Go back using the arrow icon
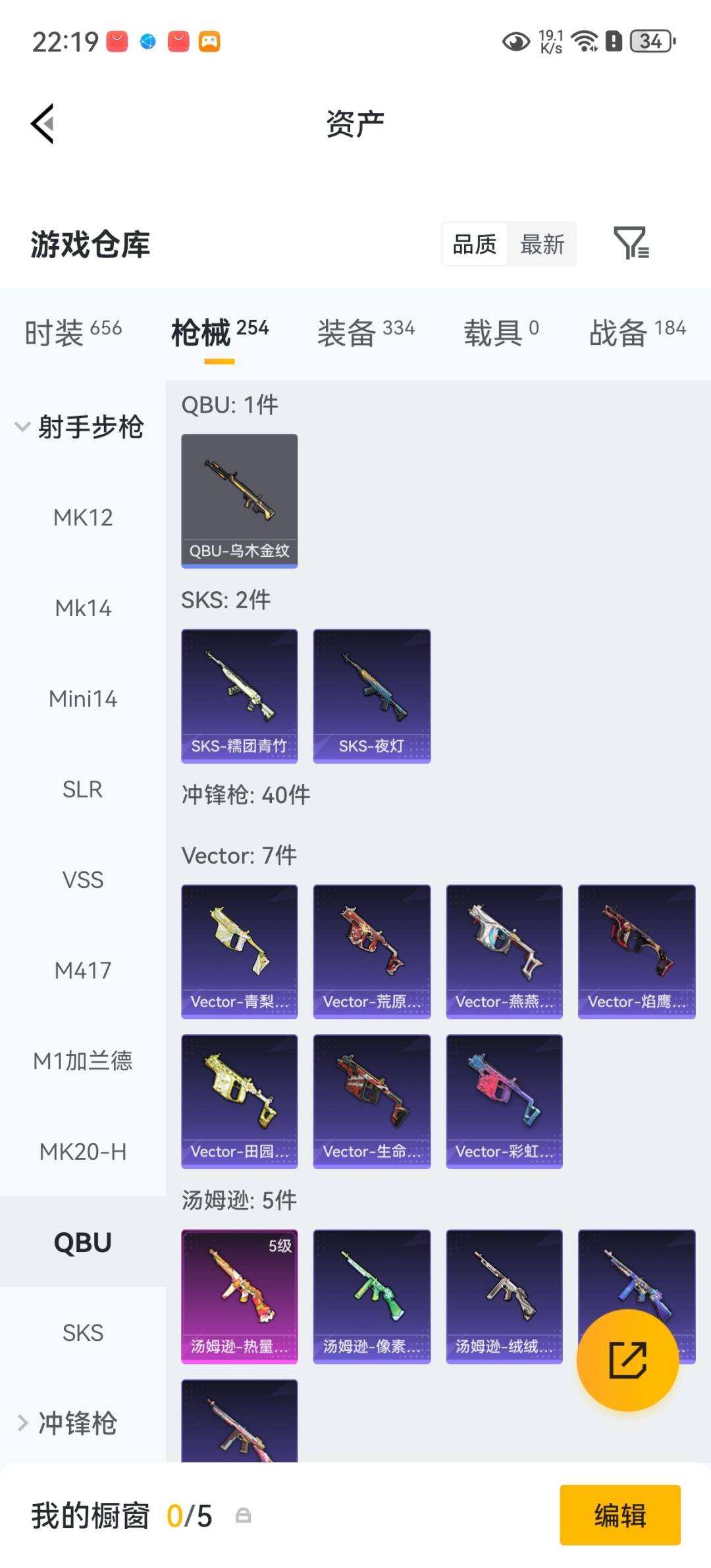Viewport: 711px width, 1568px height. [x=43, y=123]
